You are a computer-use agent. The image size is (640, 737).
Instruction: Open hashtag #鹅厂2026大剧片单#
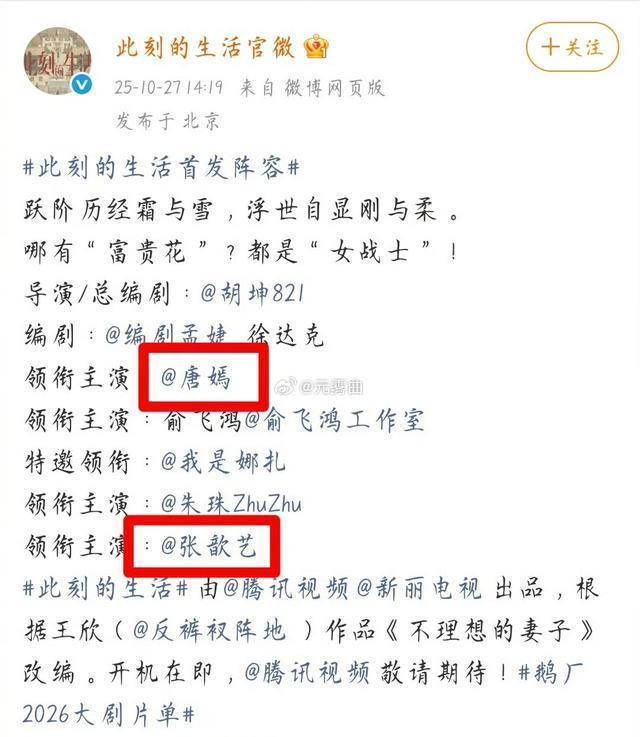pos(301,693)
